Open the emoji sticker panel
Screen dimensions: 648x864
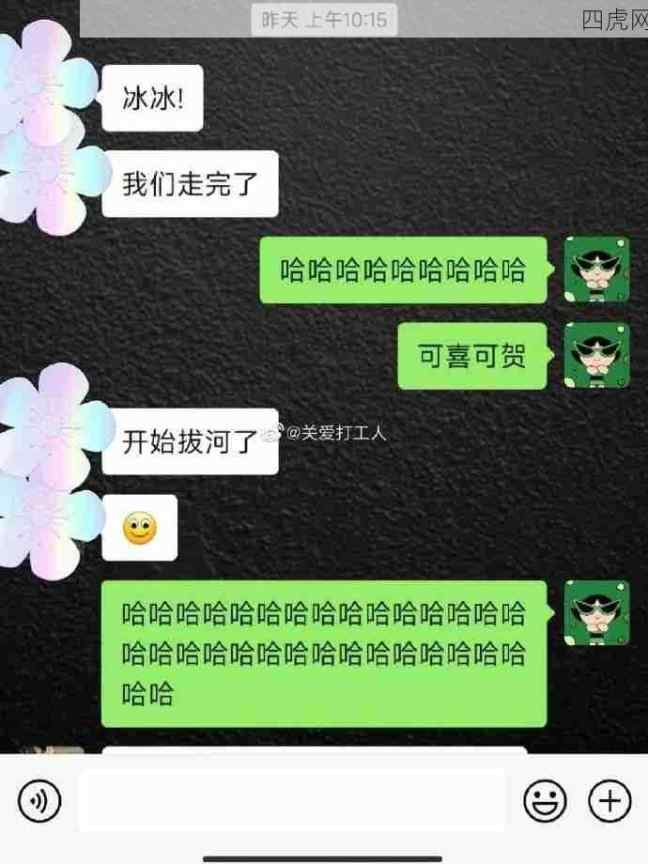tap(545, 800)
